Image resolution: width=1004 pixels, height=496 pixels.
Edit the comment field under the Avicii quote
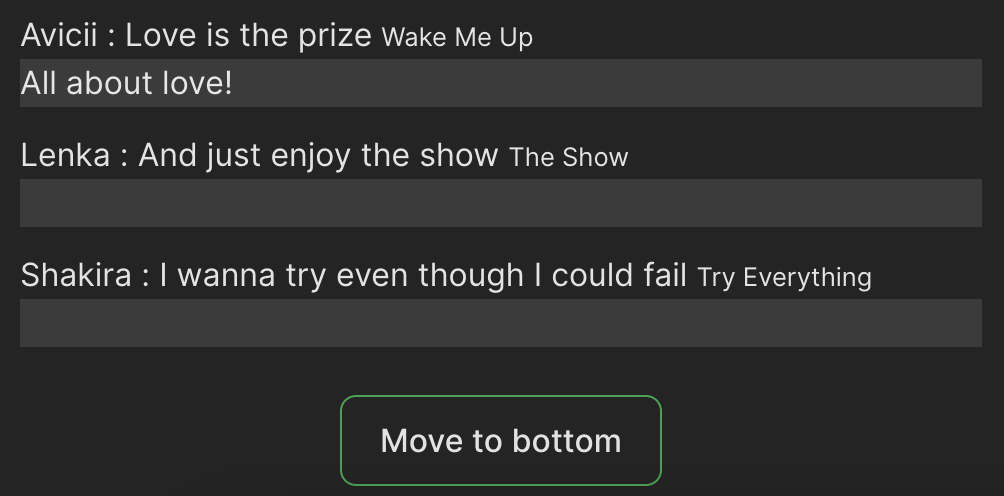coord(500,83)
